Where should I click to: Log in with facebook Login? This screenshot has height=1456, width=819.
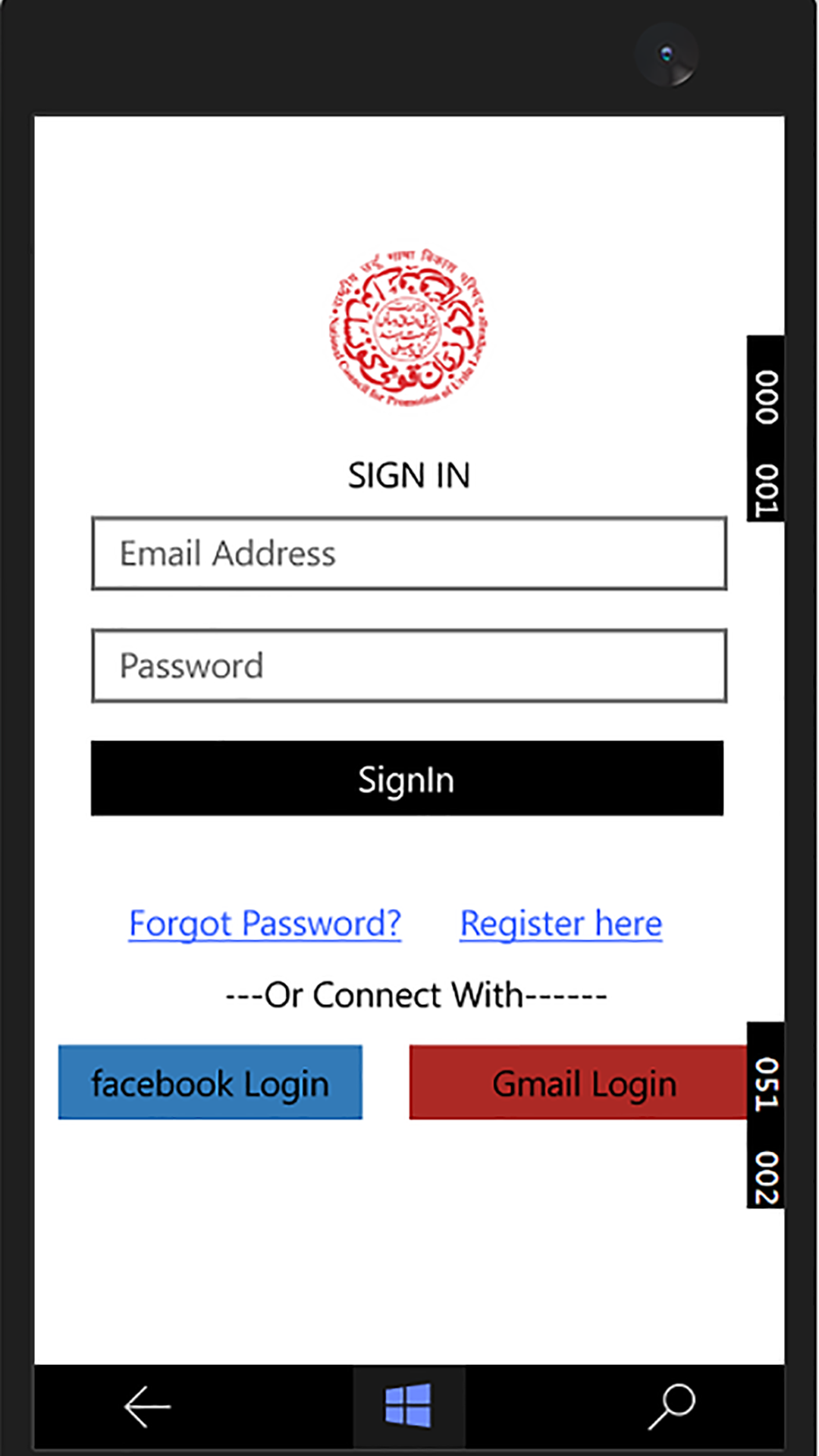coord(210,1082)
